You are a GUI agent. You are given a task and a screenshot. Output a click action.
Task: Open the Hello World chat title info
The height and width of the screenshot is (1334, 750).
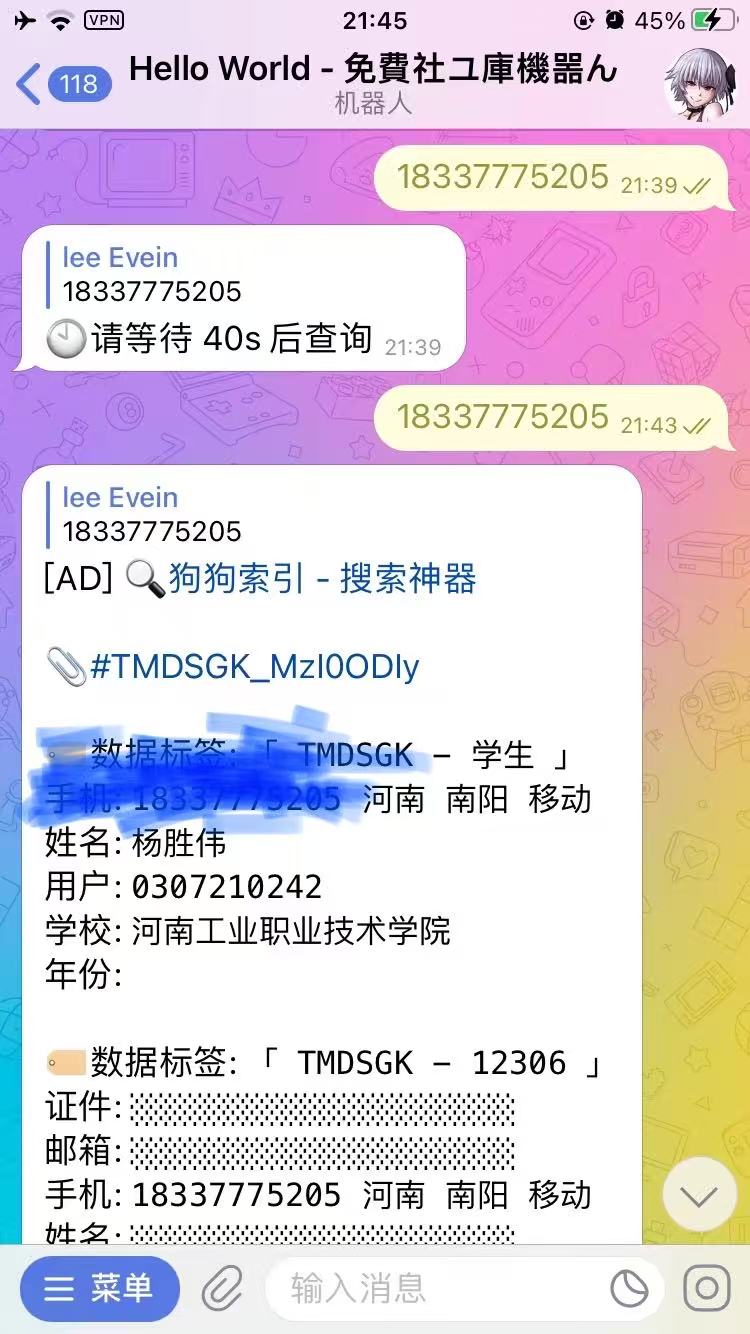pos(373,82)
